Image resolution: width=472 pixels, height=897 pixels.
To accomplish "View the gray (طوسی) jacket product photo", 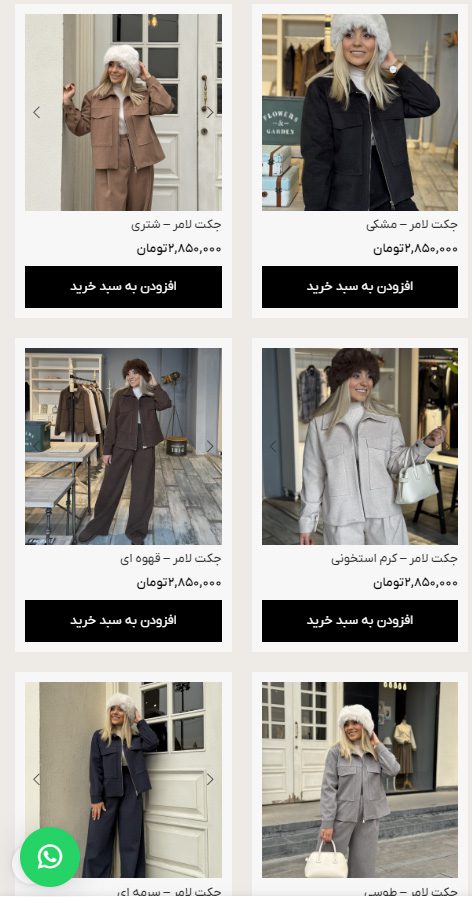I will tap(360, 780).
